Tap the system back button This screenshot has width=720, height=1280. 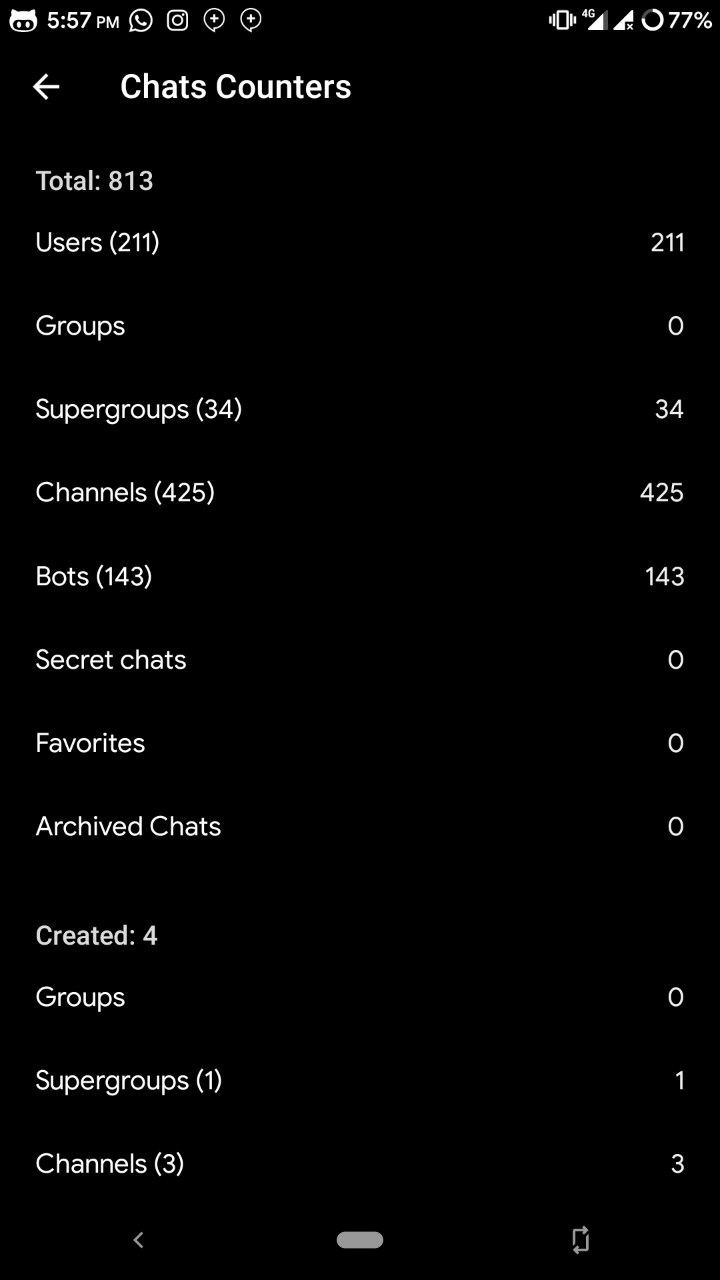(x=138, y=1240)
